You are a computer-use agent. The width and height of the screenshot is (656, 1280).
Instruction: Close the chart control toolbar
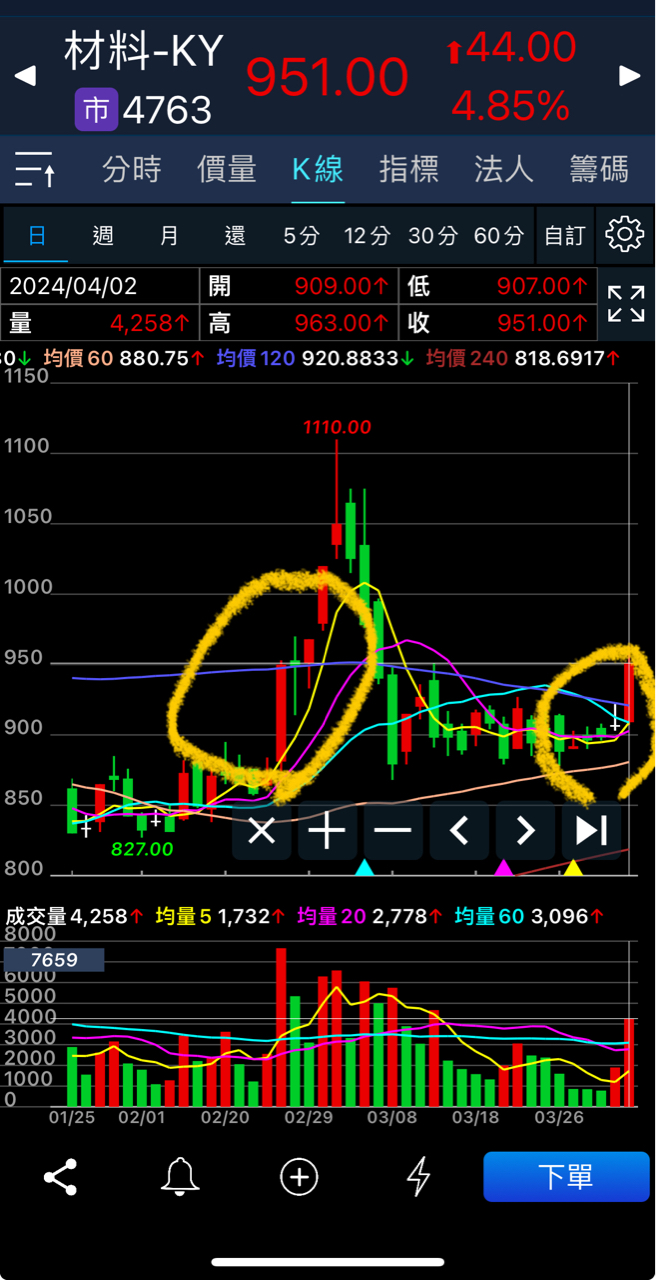(261, 830)
